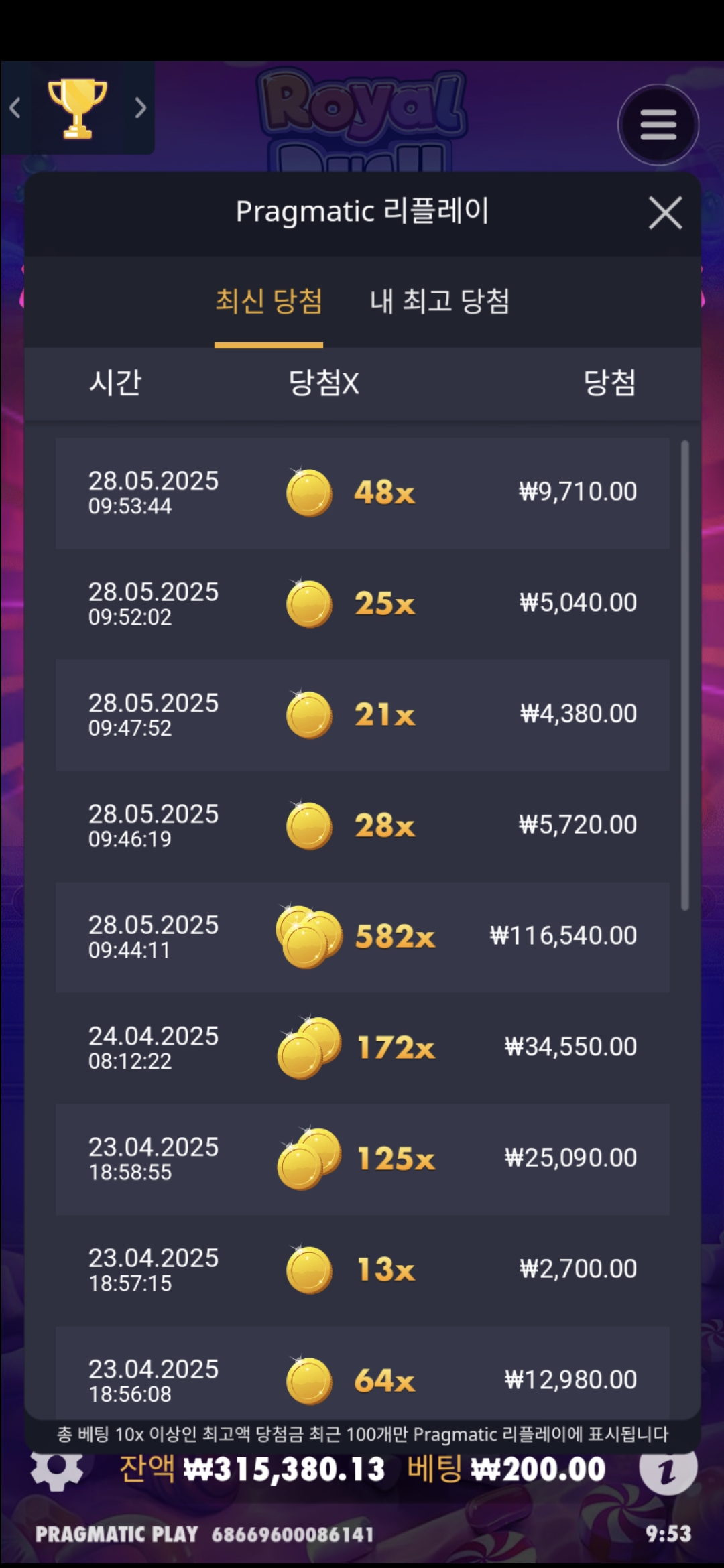The width and height of the screenshot is (724, 1568).
Task: Open the 25x win replay from 09:52:02
Action: point(362,604)
